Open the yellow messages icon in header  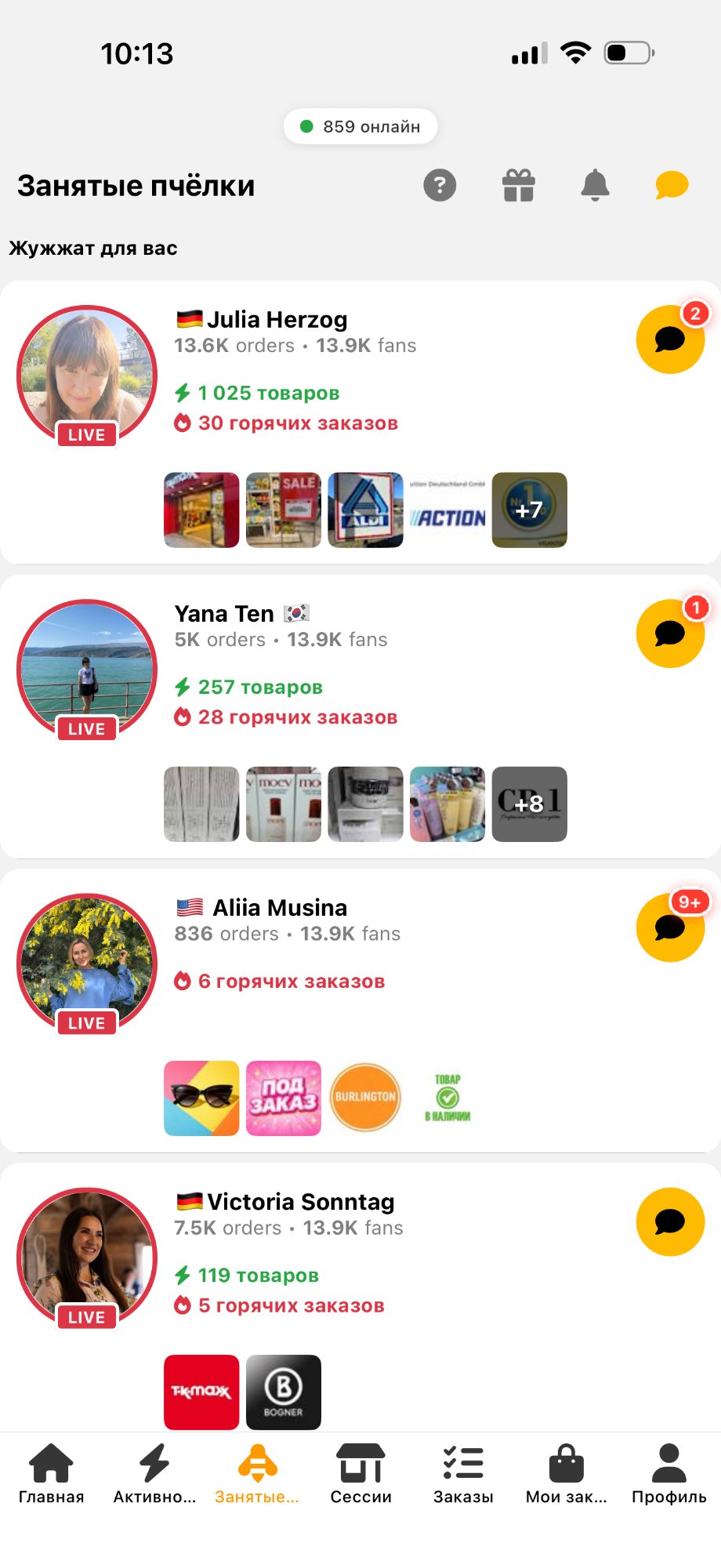tap(672, 185)
